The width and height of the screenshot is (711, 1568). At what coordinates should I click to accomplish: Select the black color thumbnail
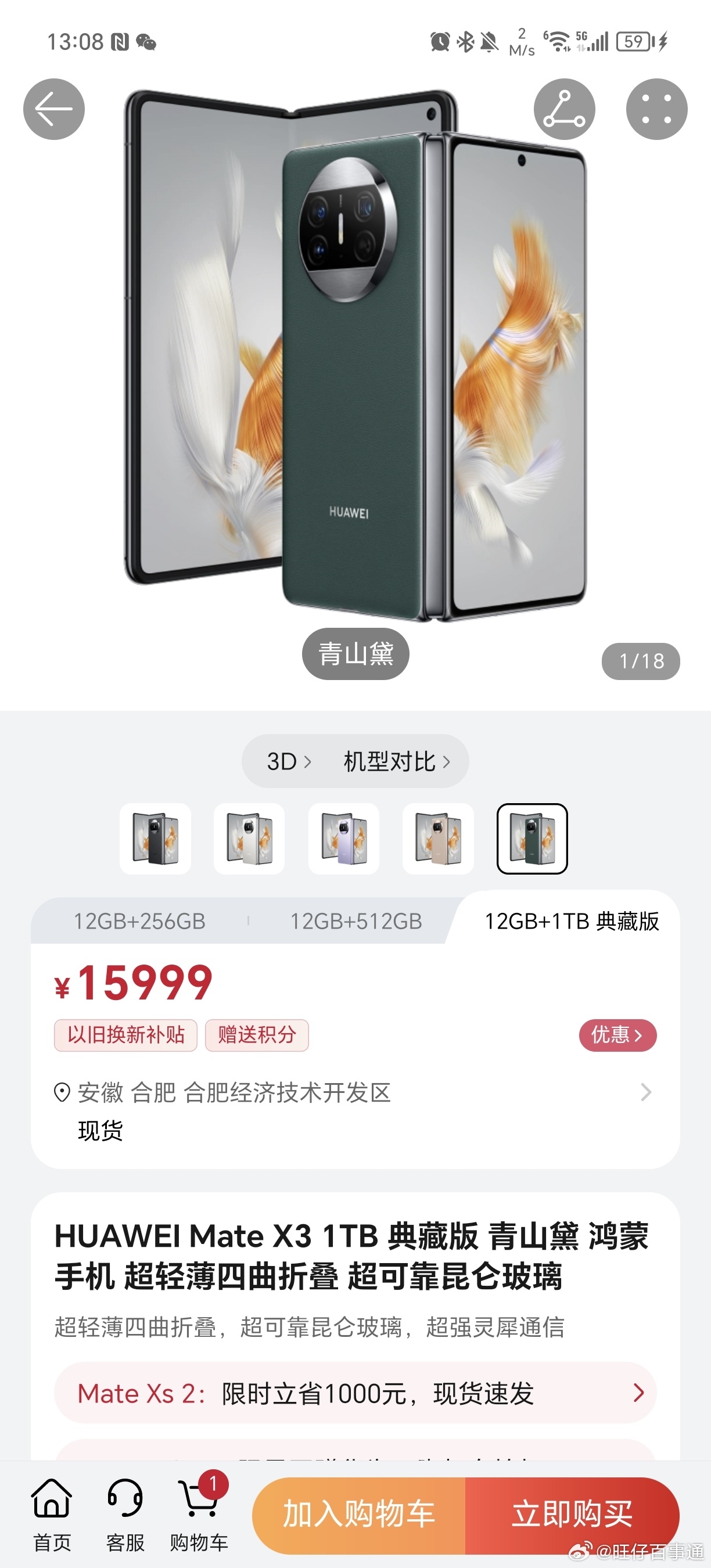coord(155,839)
